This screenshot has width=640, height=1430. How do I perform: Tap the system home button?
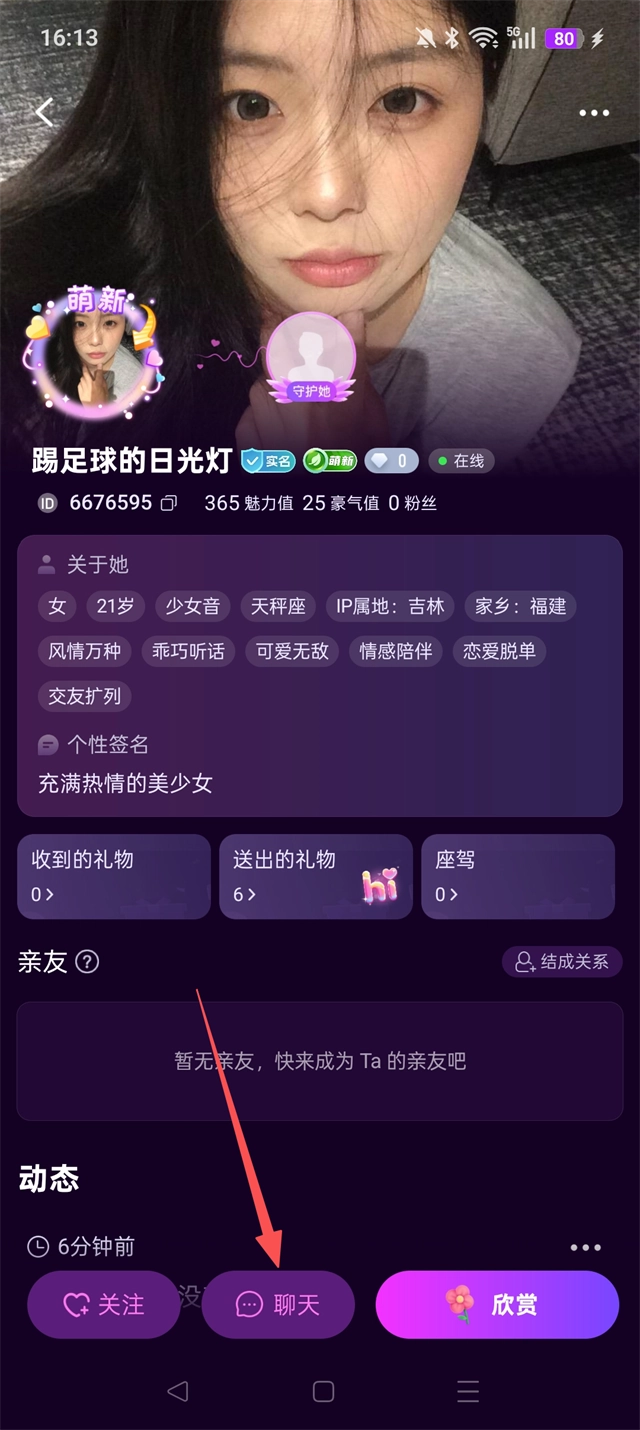pos(323,1391)
